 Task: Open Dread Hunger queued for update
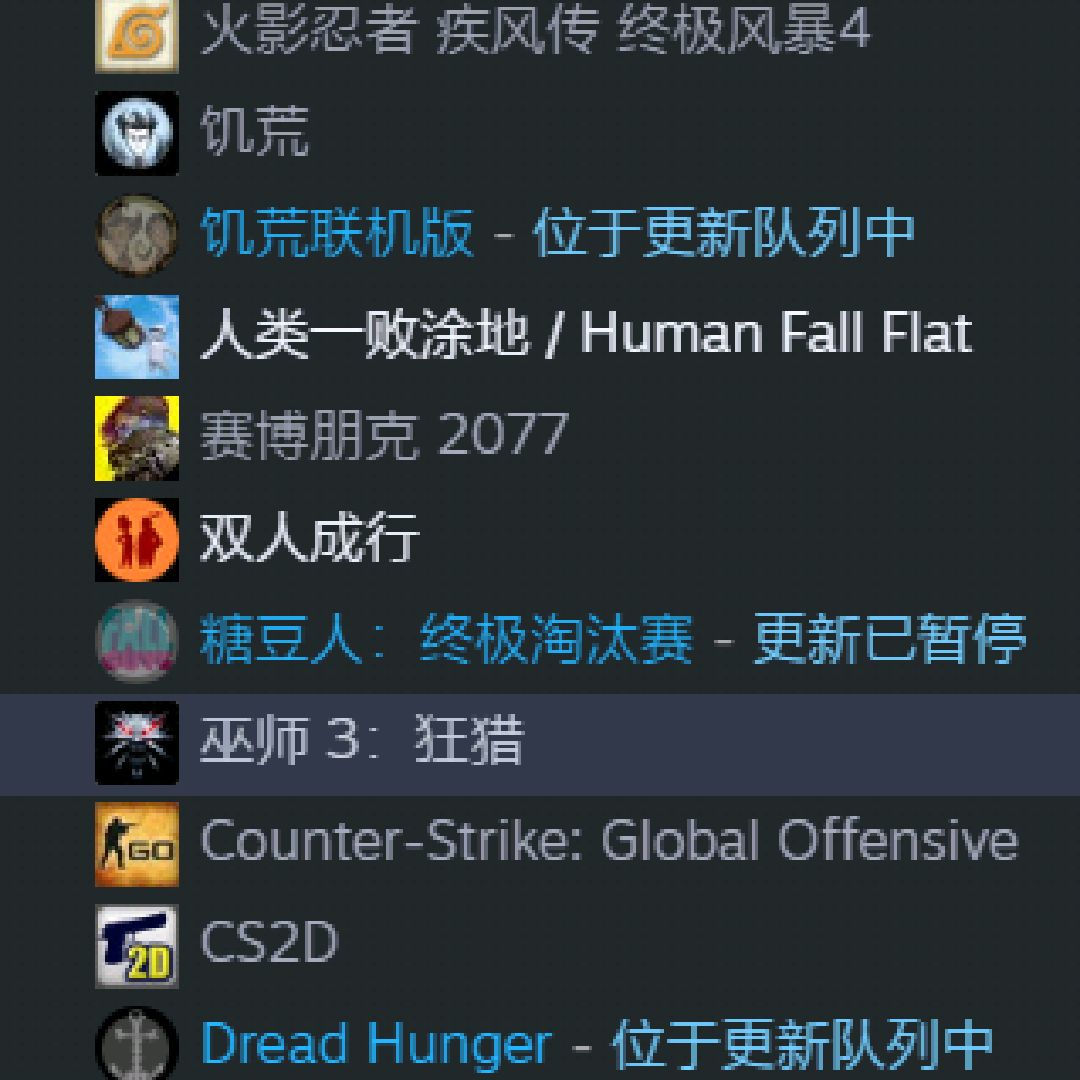[x=596, y=1045]
